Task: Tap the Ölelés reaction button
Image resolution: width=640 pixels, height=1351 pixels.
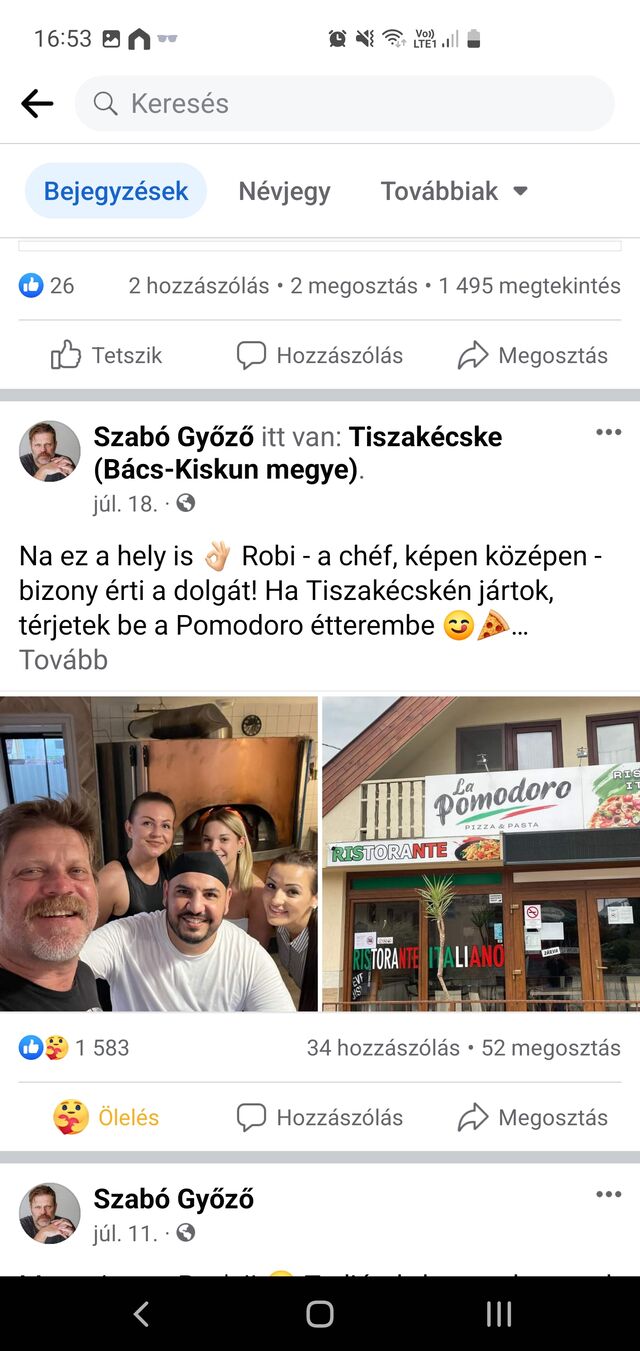Action: (106, 1117)
